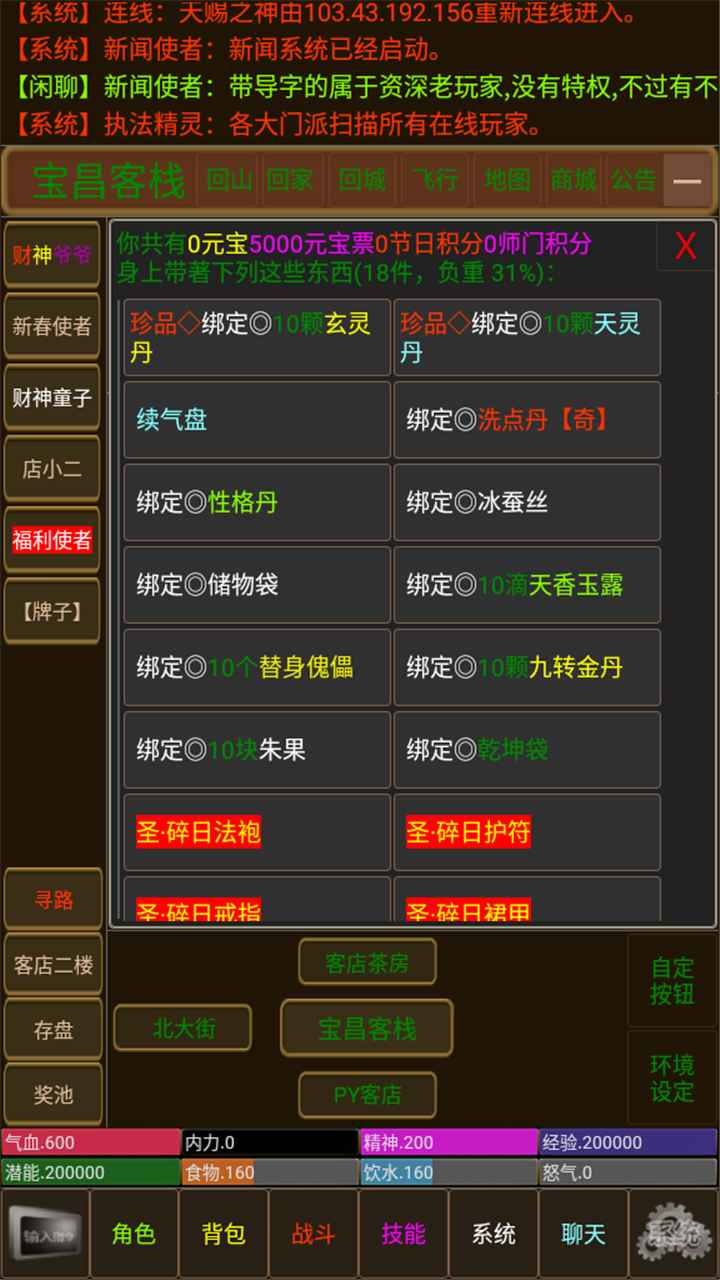Tap the 寻路 pathfinding button

tap(53, 900)
